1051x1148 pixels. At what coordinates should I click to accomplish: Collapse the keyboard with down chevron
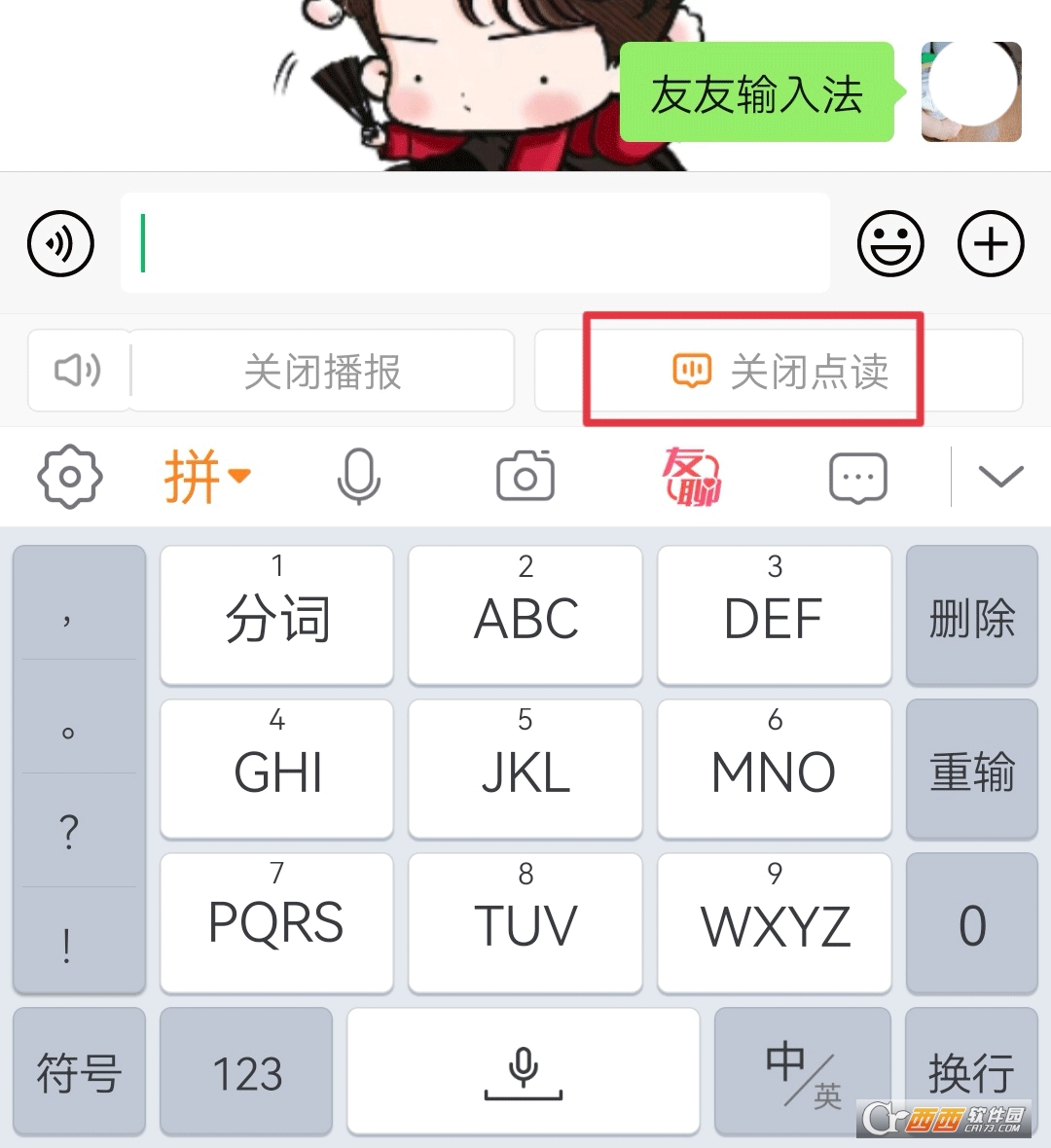[1000, 477]
